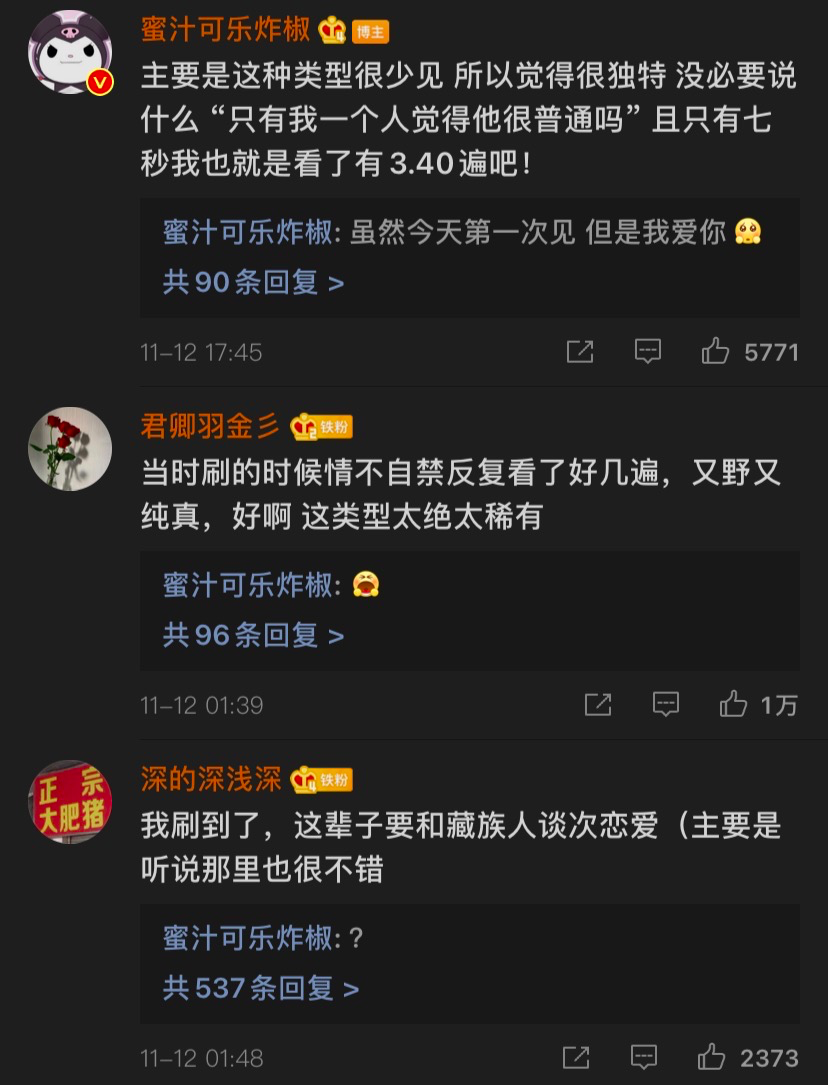View username 君卿羽金彡's profile

[x=210, y=426]
